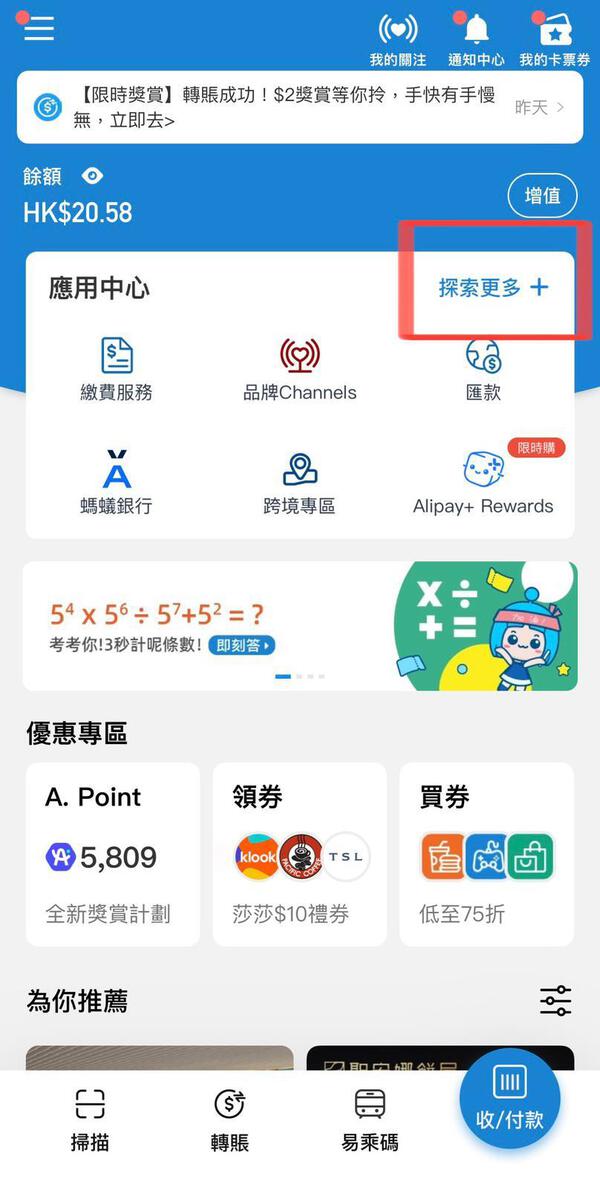The image size is (600, 1188).
Task: Open 我的關注 favourites
Action: 397,40
